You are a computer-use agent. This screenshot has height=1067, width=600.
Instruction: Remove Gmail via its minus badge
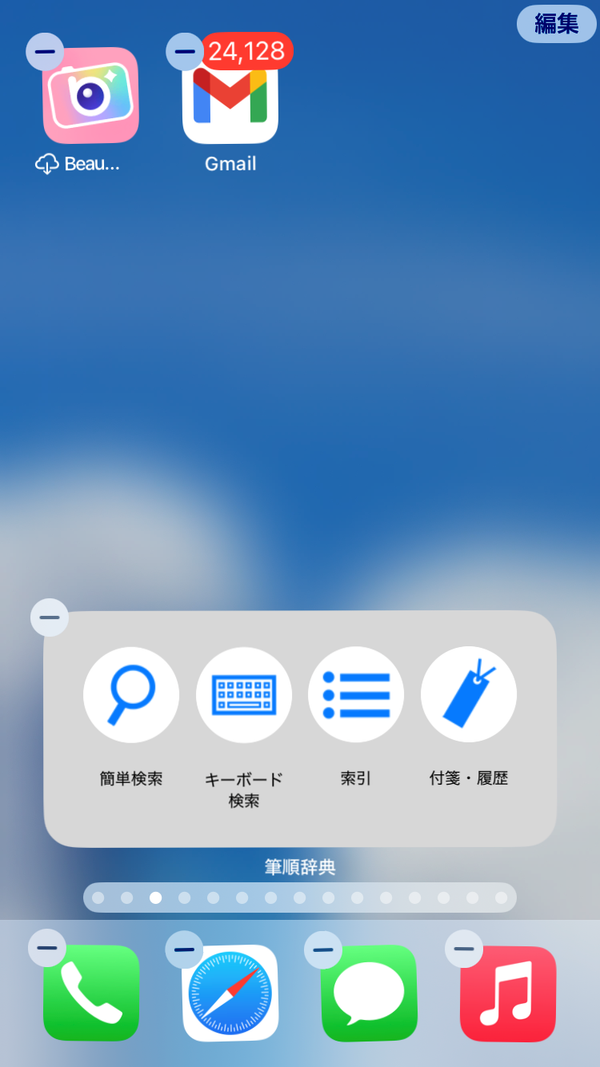pos(185,51)
